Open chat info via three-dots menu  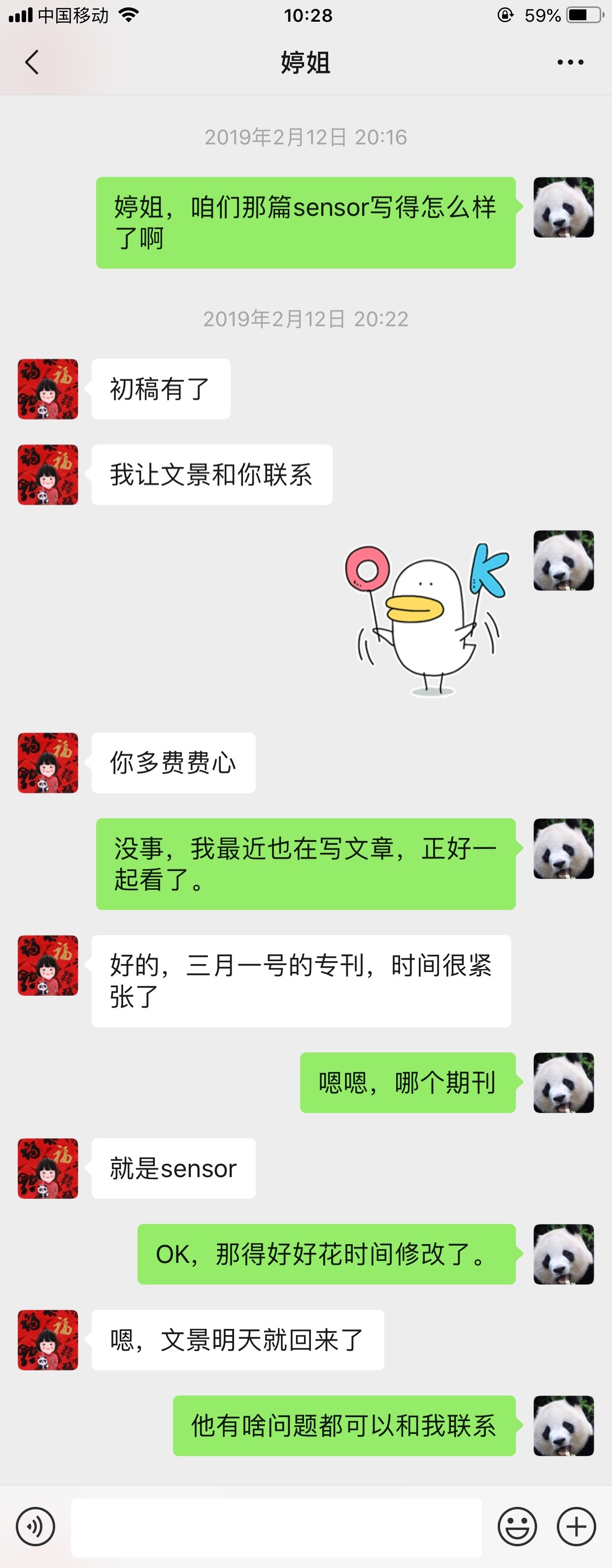tap(570, 62)
